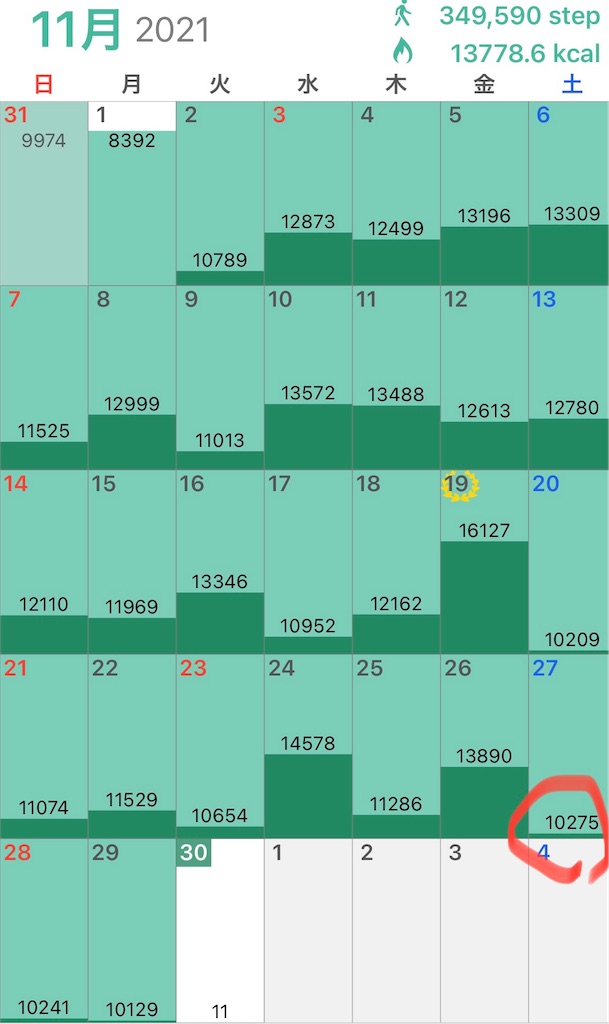Select November 10 with 13572 steps
The height and width of the screenshot is (1024, 609).
click(308, 377)
